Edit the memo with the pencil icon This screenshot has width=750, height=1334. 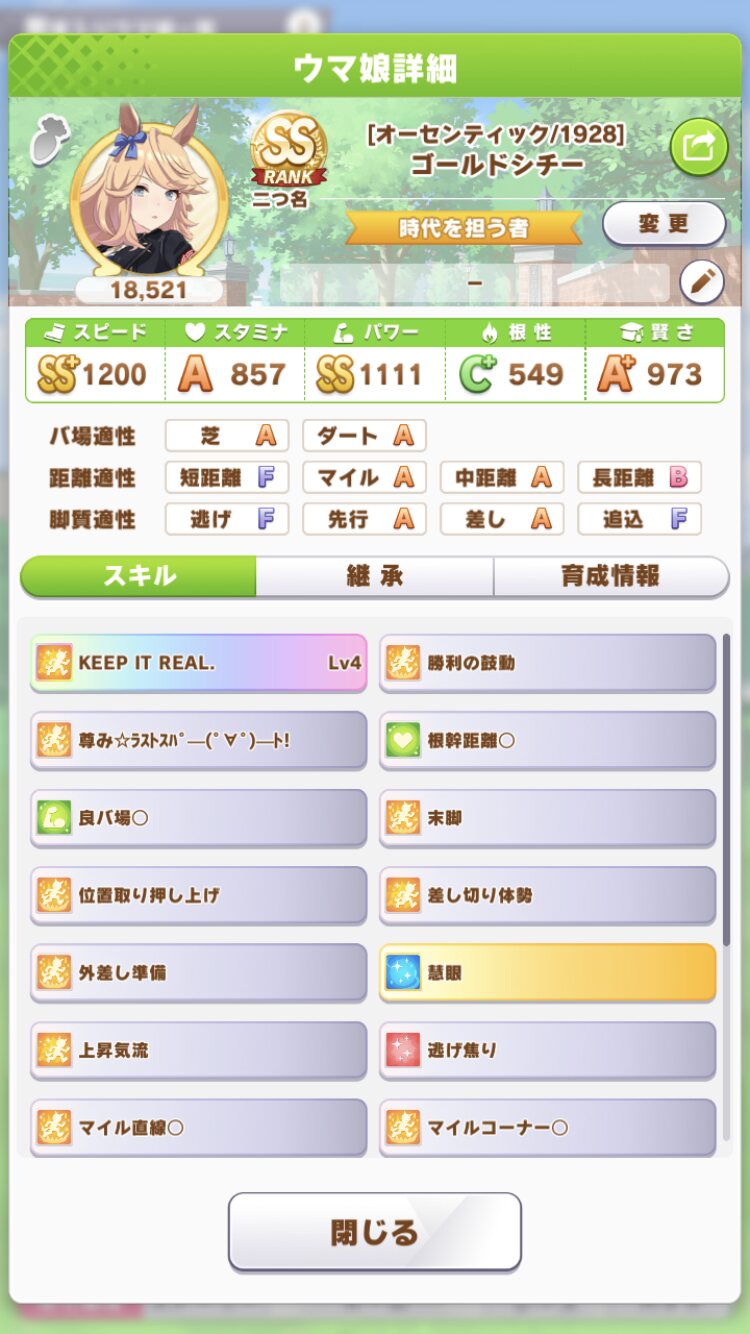click(702, 283)
